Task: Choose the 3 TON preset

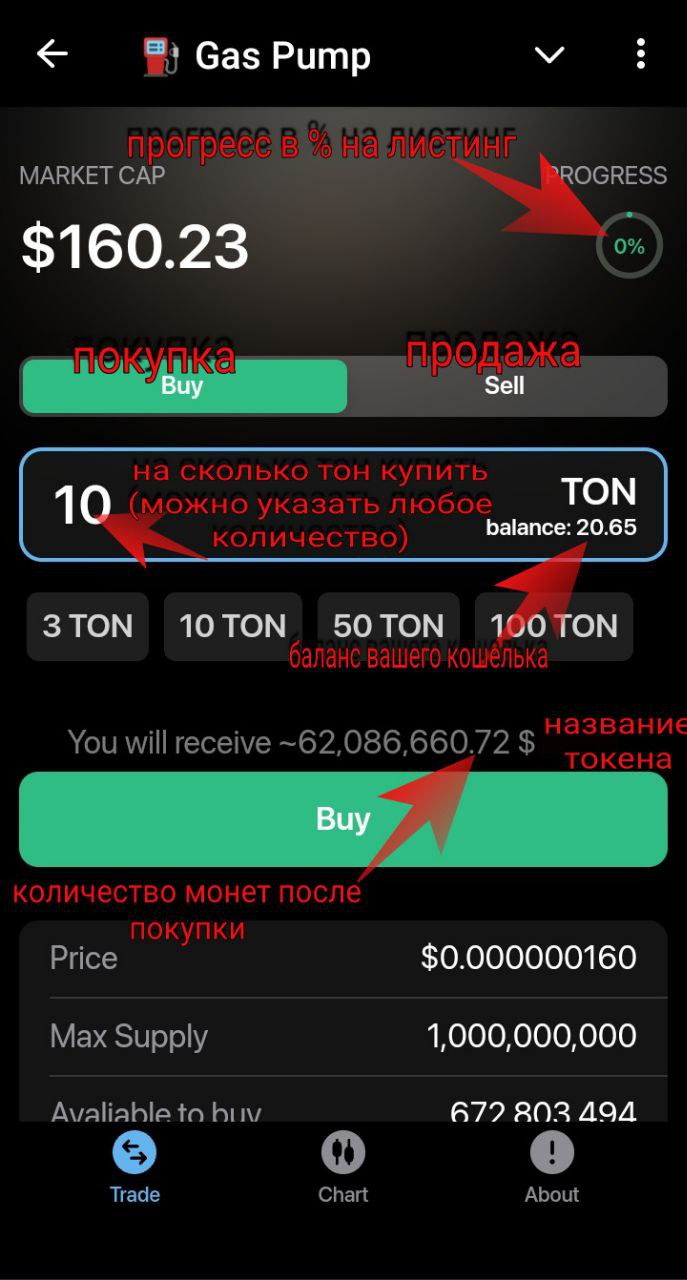Action: point(88,627)
